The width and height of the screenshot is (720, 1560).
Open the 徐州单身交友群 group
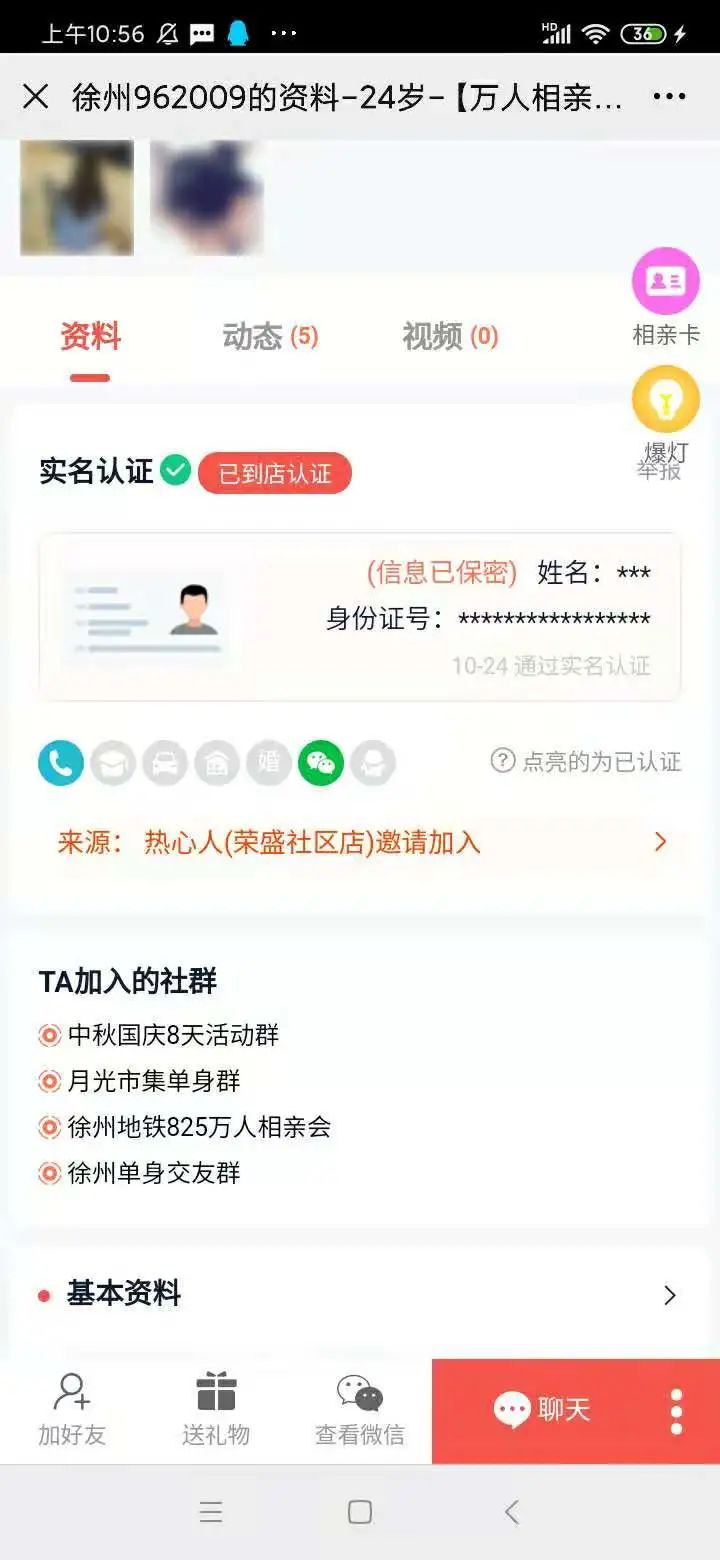(153, 1173)
